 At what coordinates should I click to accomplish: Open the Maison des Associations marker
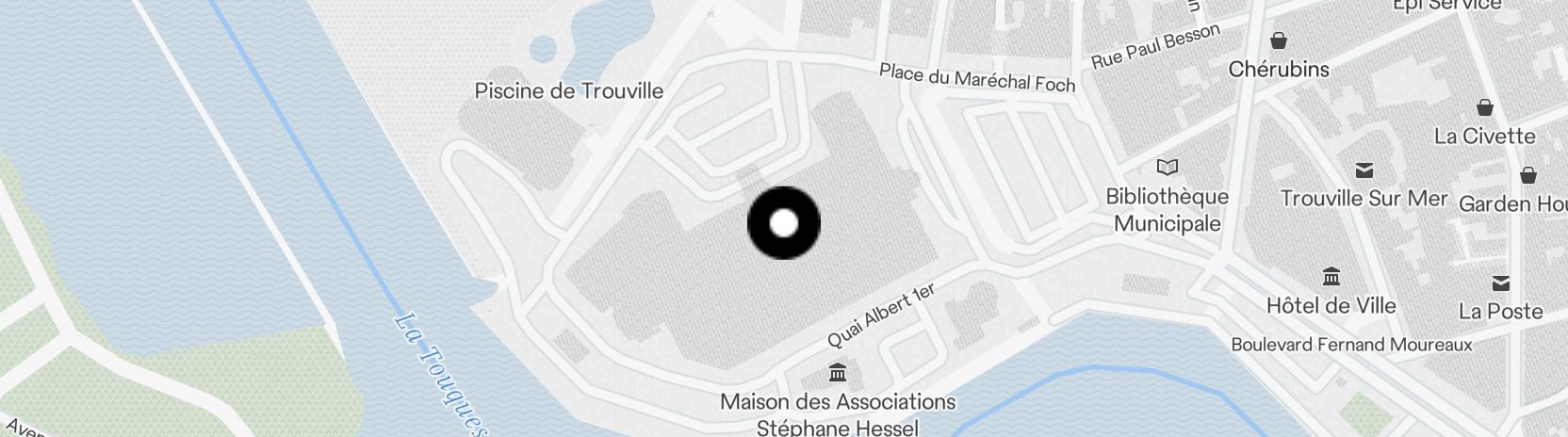837,373
